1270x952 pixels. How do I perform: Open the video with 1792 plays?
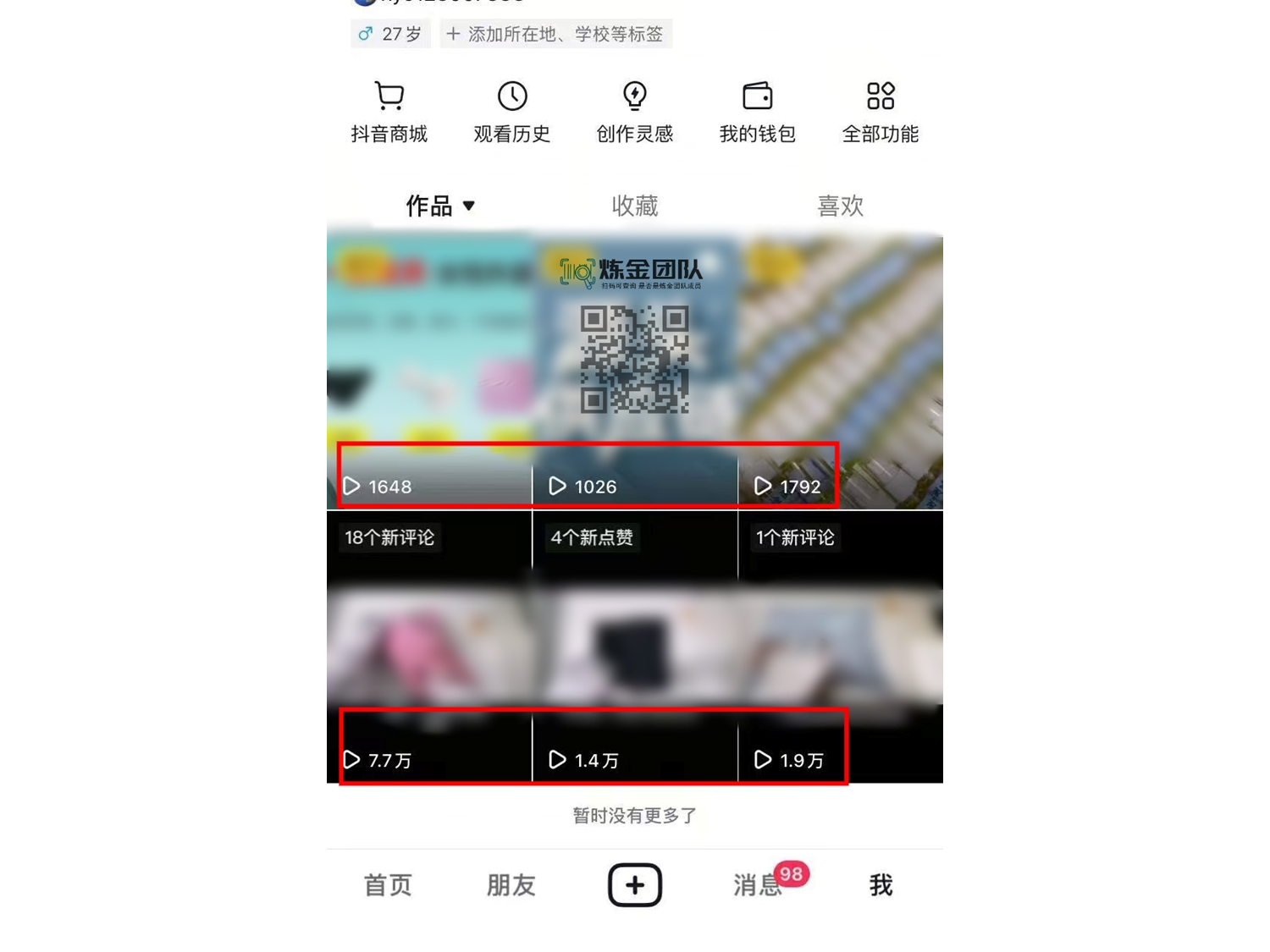pos(840,372)
